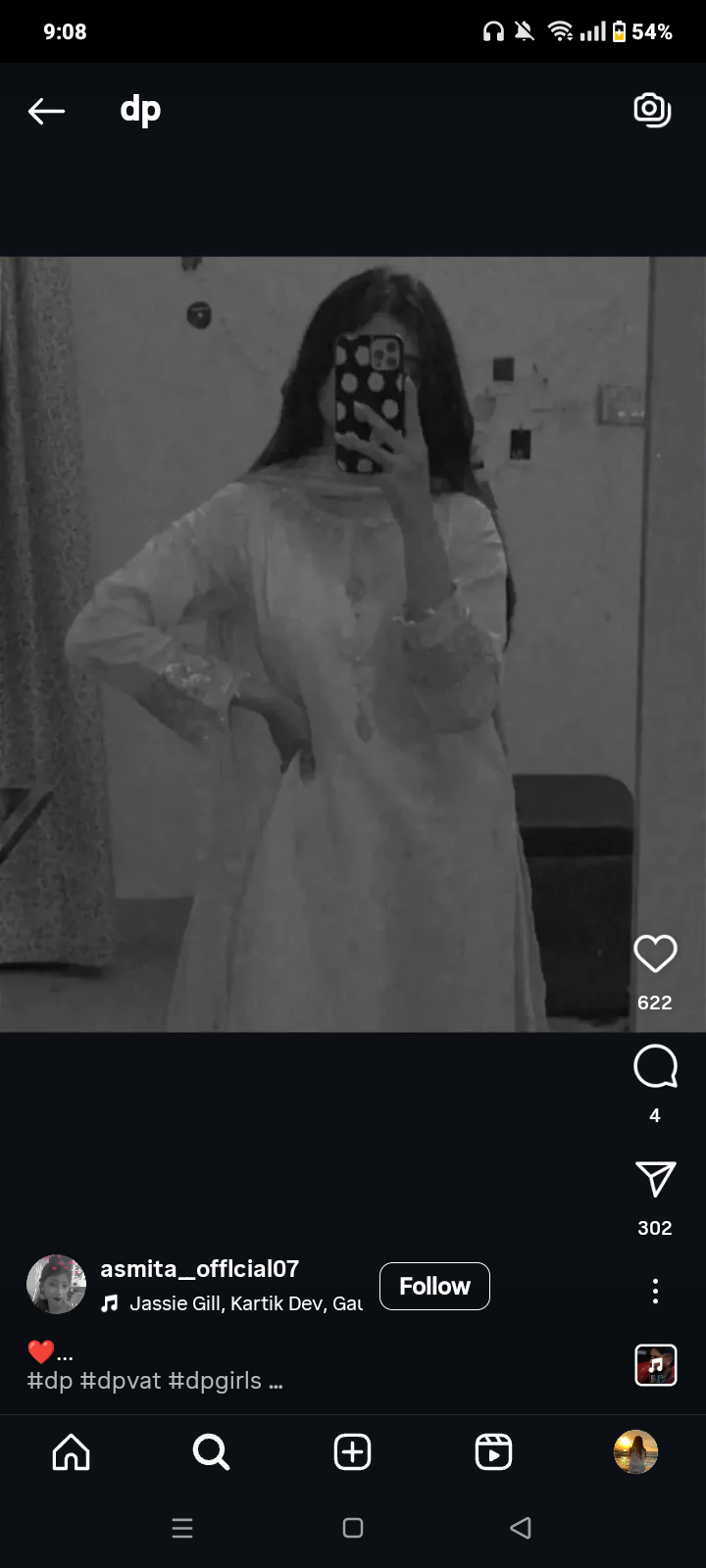This screenshot has height=1568, width=706.
Task: Tap the audio thumbnail with the music note
Action: pos(655,1364)
